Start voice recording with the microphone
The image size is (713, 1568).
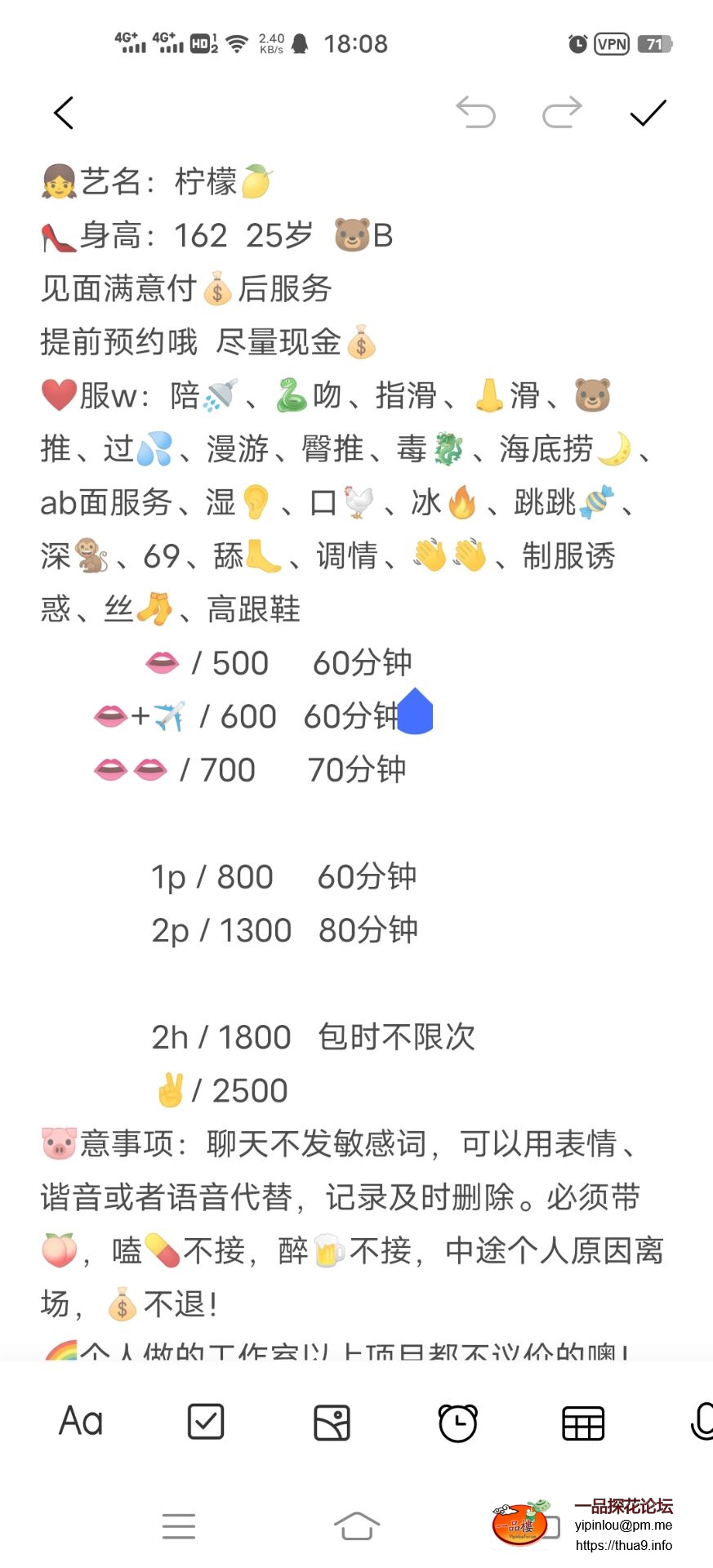click(x=702, y=1422)
